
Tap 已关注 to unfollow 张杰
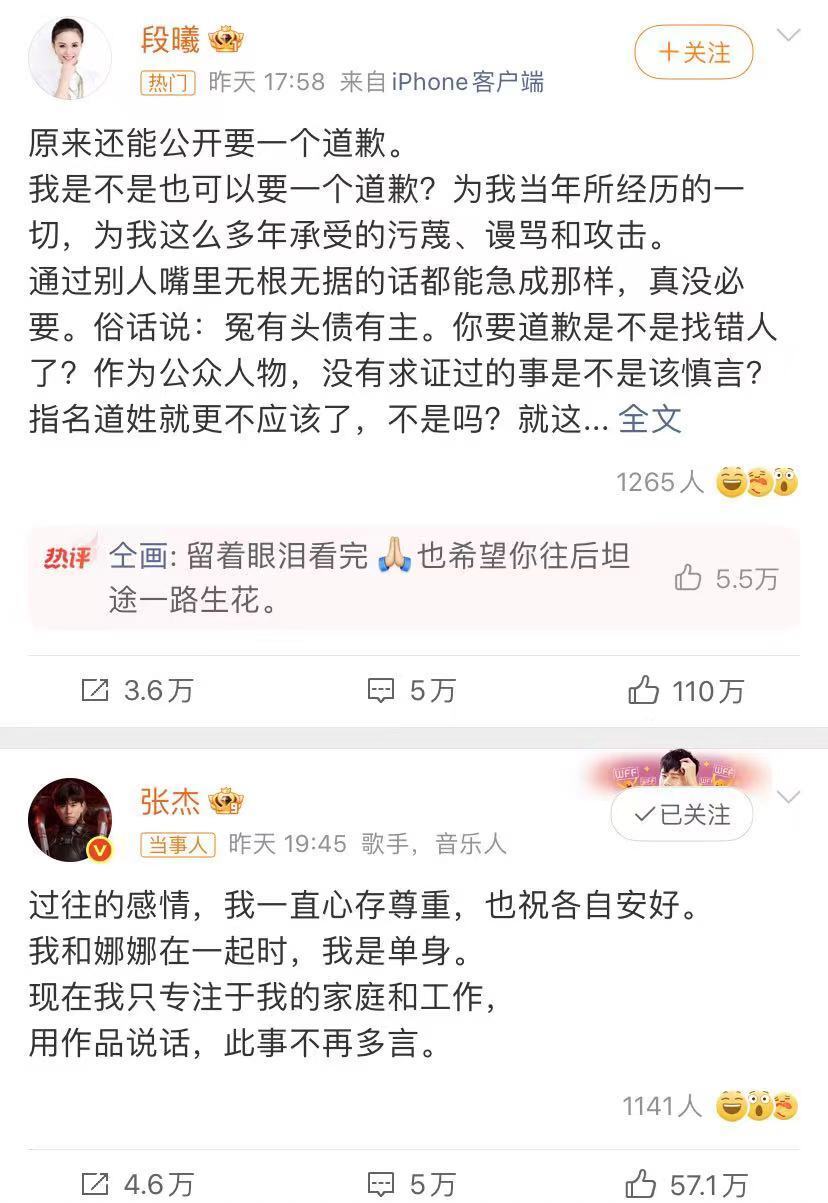pyautogui.click(x=681, y=815)
